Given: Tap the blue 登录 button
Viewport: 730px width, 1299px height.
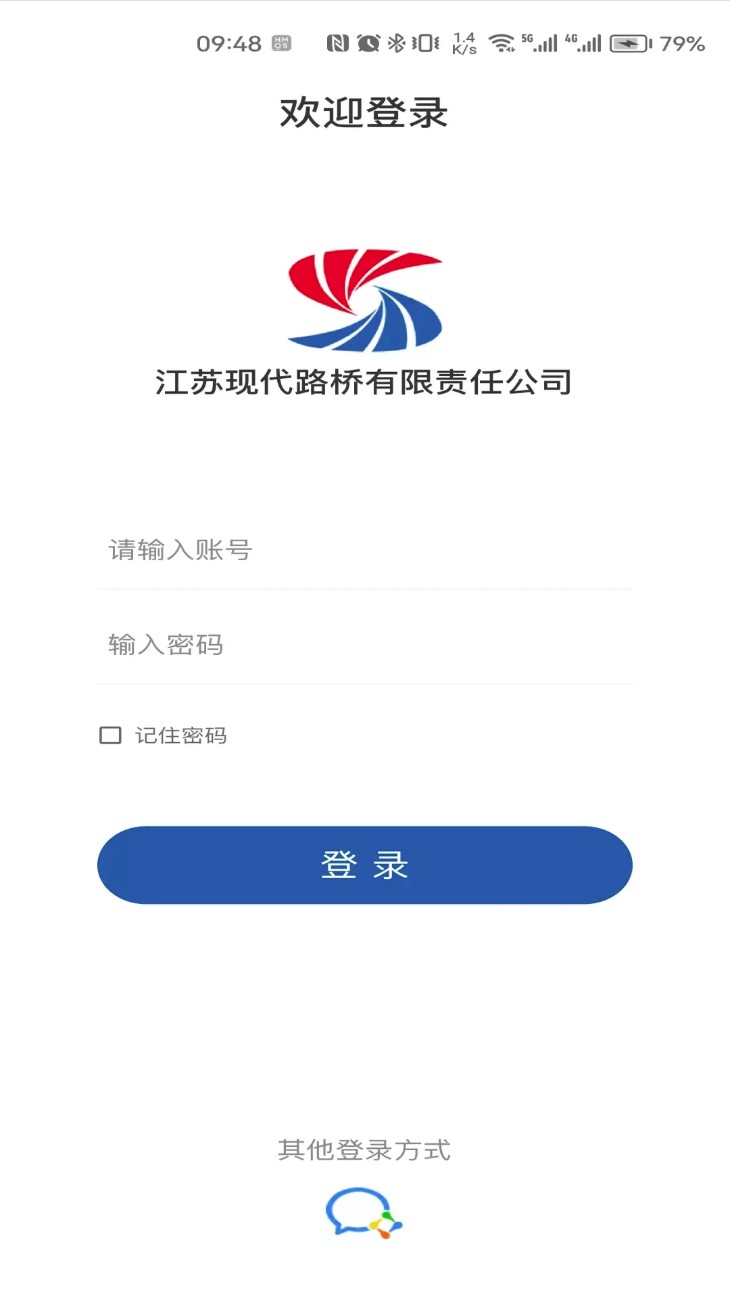Looking at the screenshot, I should pyautogui.click(x=365, y=865).
